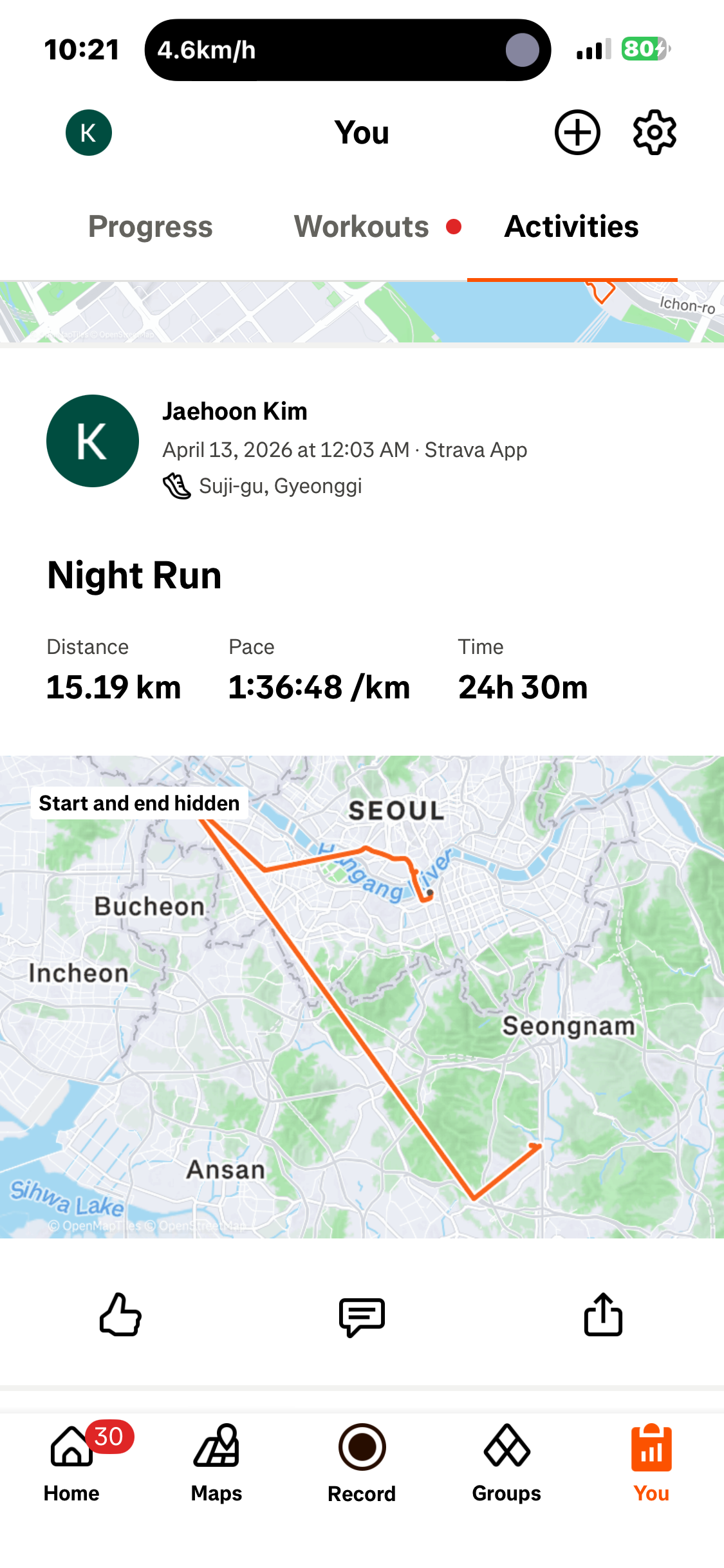Open the settings gear
This screenshot has width=724, height=1568.
click(x=654, y=133)
